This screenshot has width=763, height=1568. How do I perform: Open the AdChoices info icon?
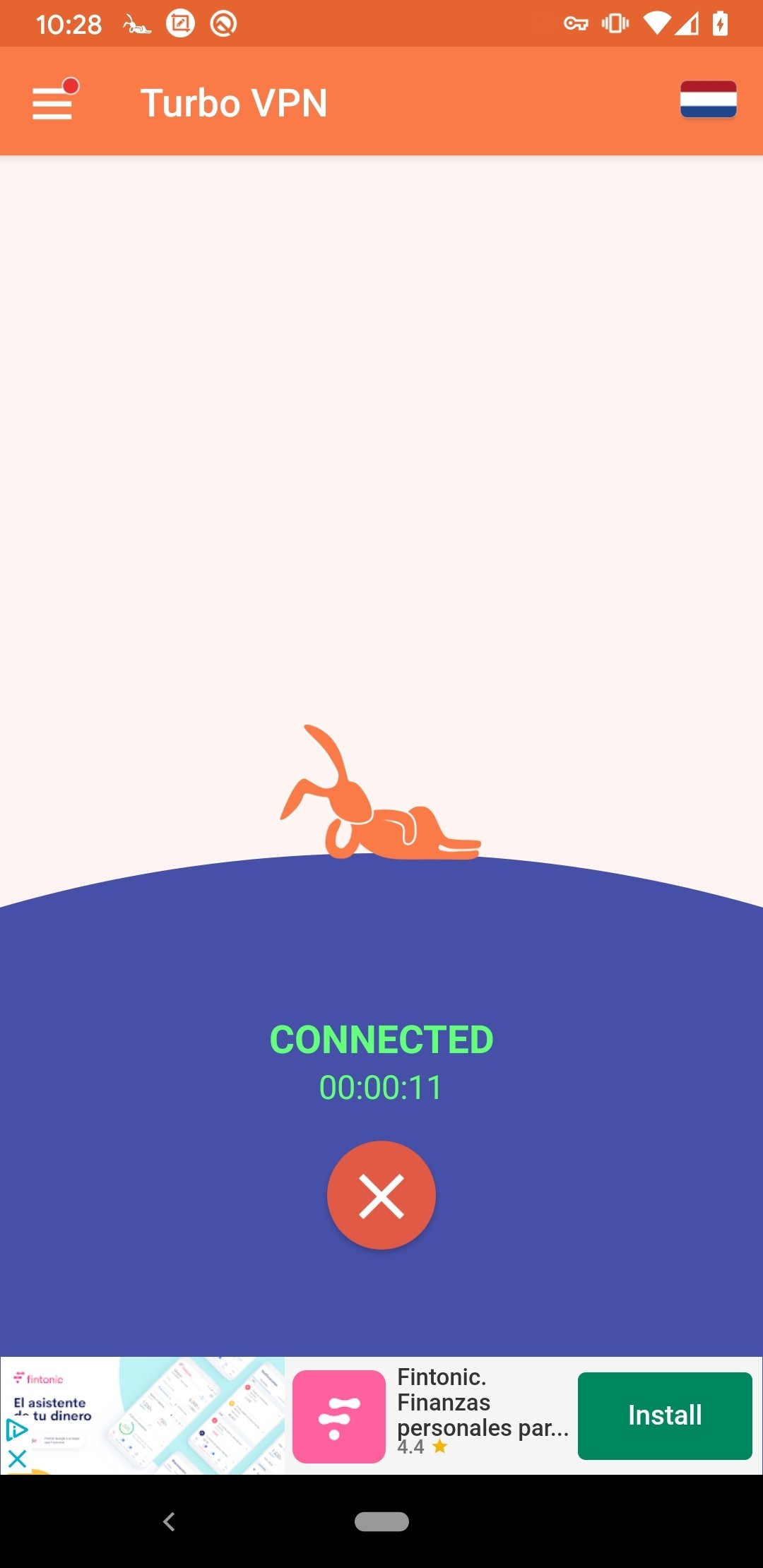tap(16, 1430)
